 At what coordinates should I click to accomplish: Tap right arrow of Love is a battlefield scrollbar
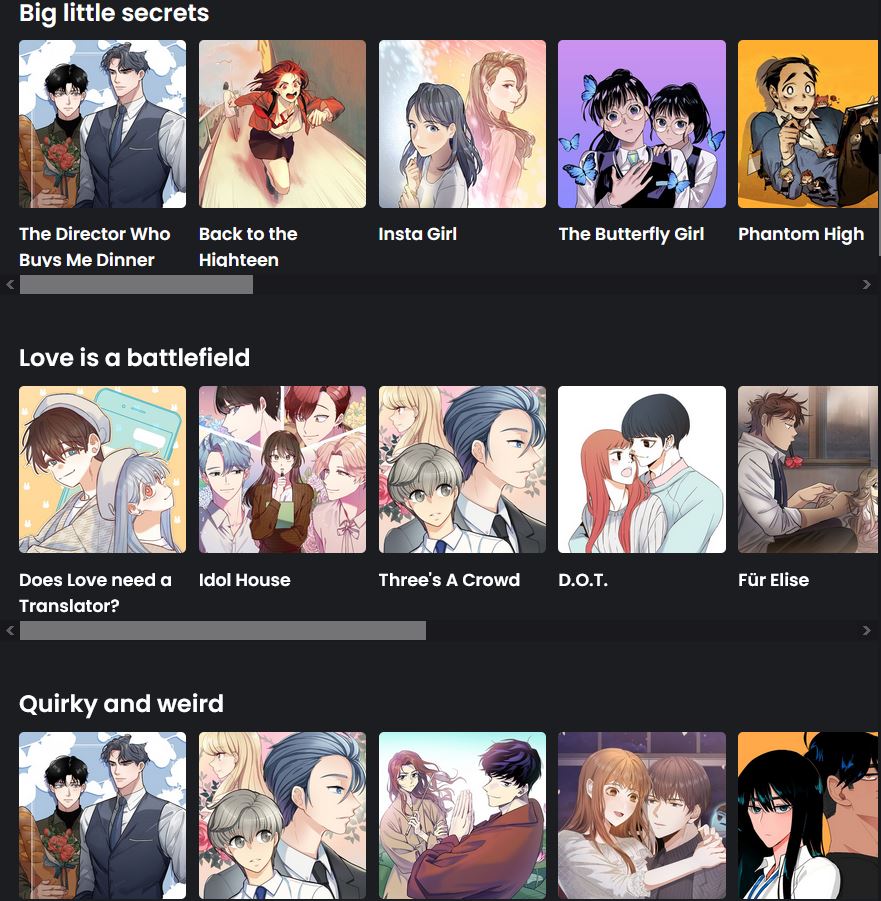point(867,631)
